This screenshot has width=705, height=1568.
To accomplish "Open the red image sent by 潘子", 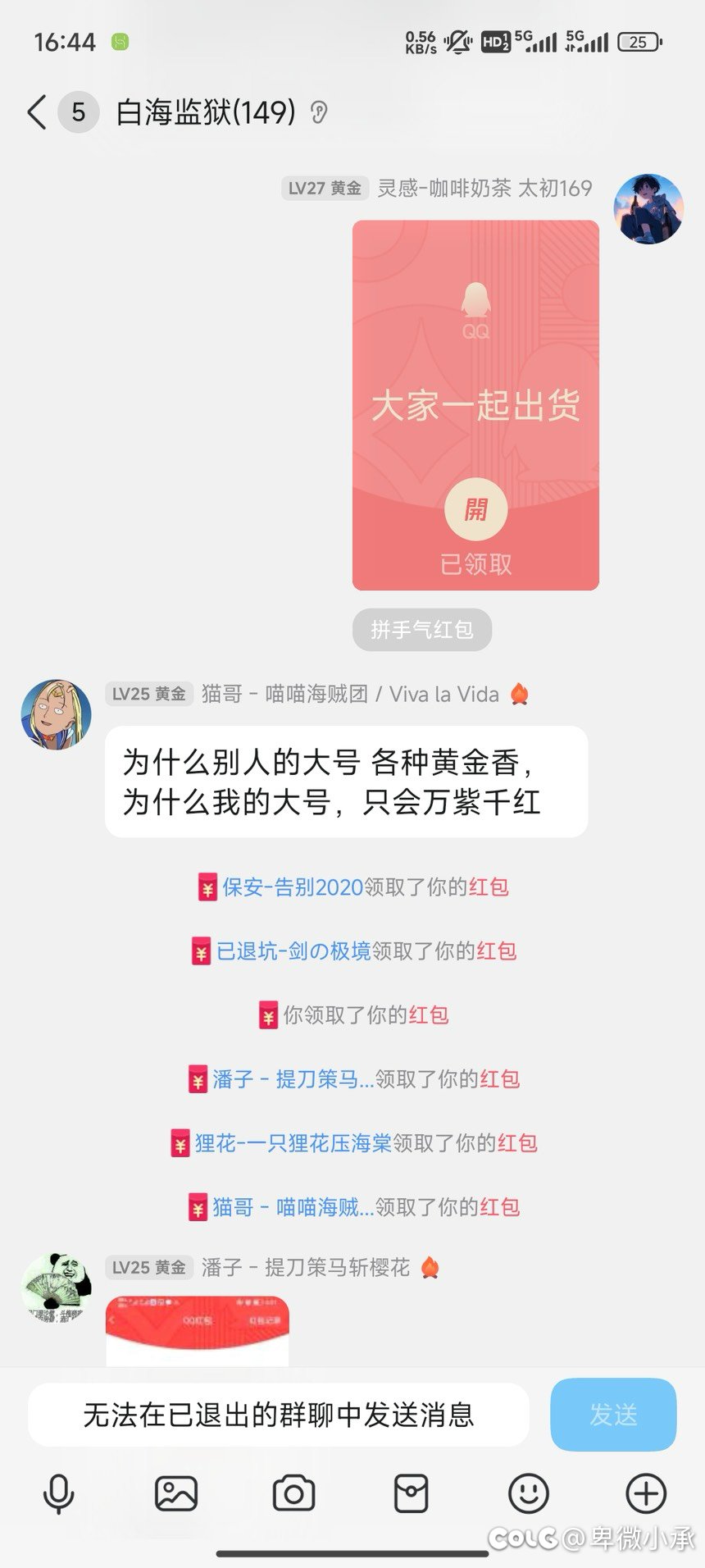I will click(198, 1330).
